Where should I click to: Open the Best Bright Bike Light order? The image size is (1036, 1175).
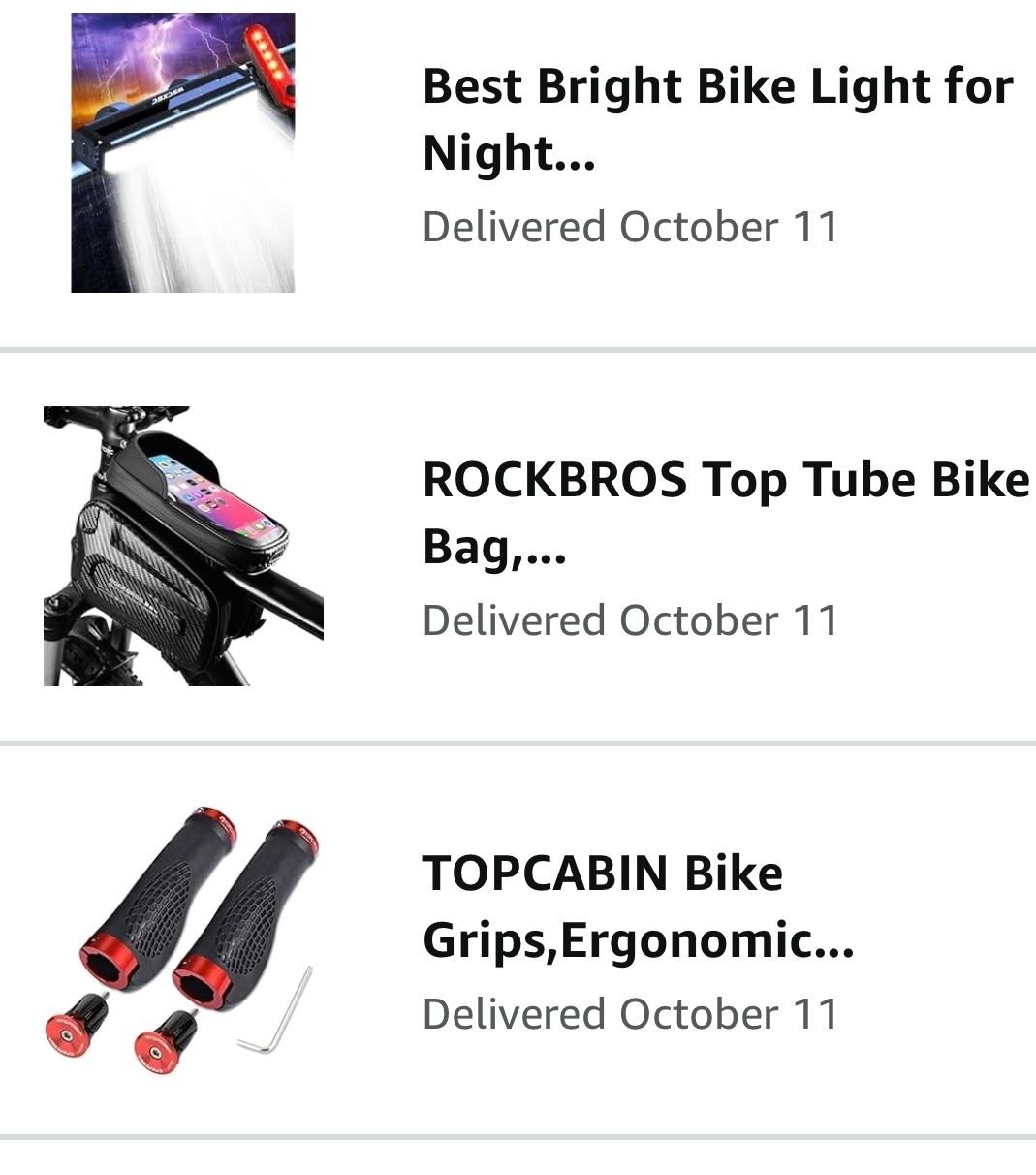(x=717, y=119)
